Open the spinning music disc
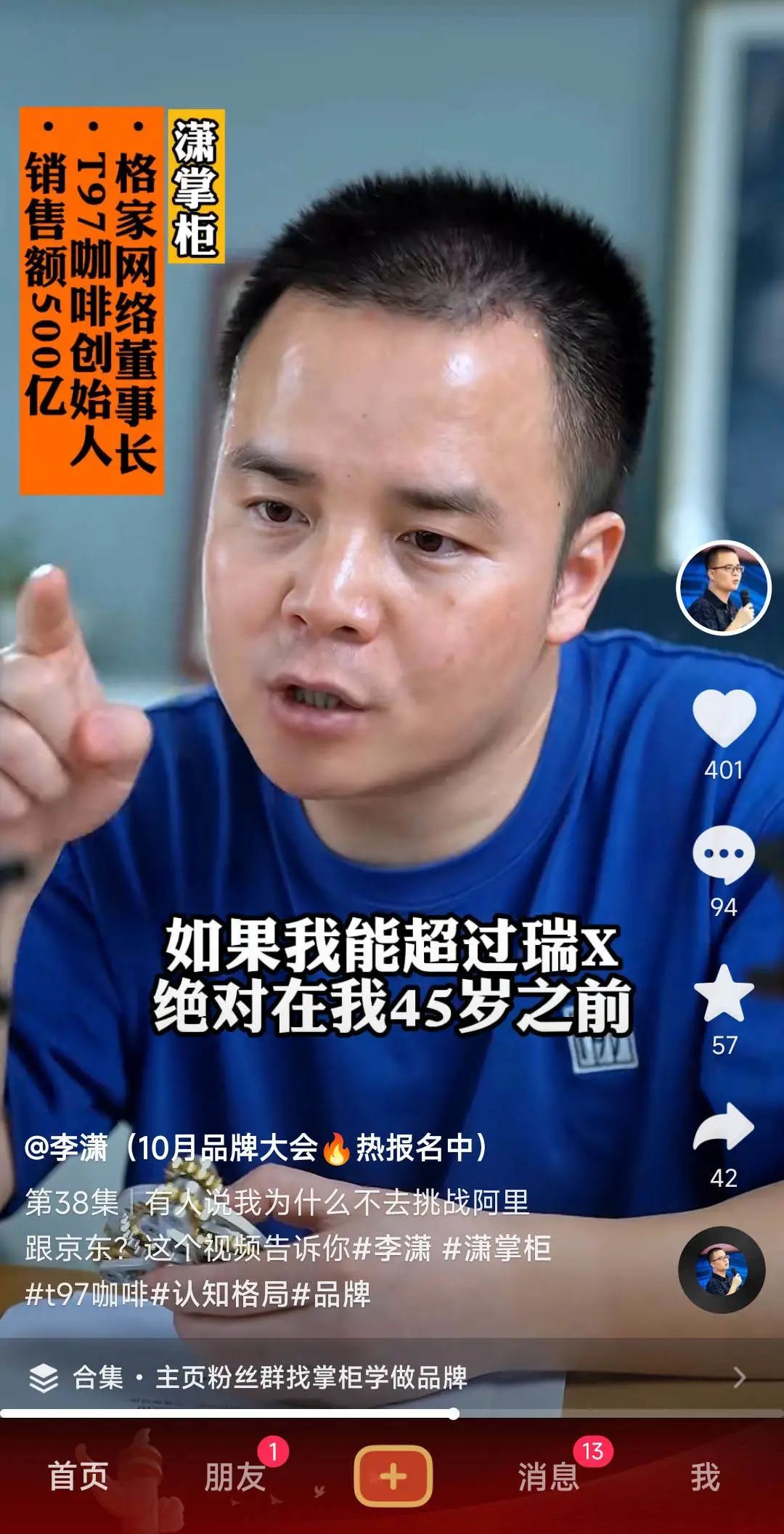This screenshot has width=784, height=1534. [x=722, y=1270]
